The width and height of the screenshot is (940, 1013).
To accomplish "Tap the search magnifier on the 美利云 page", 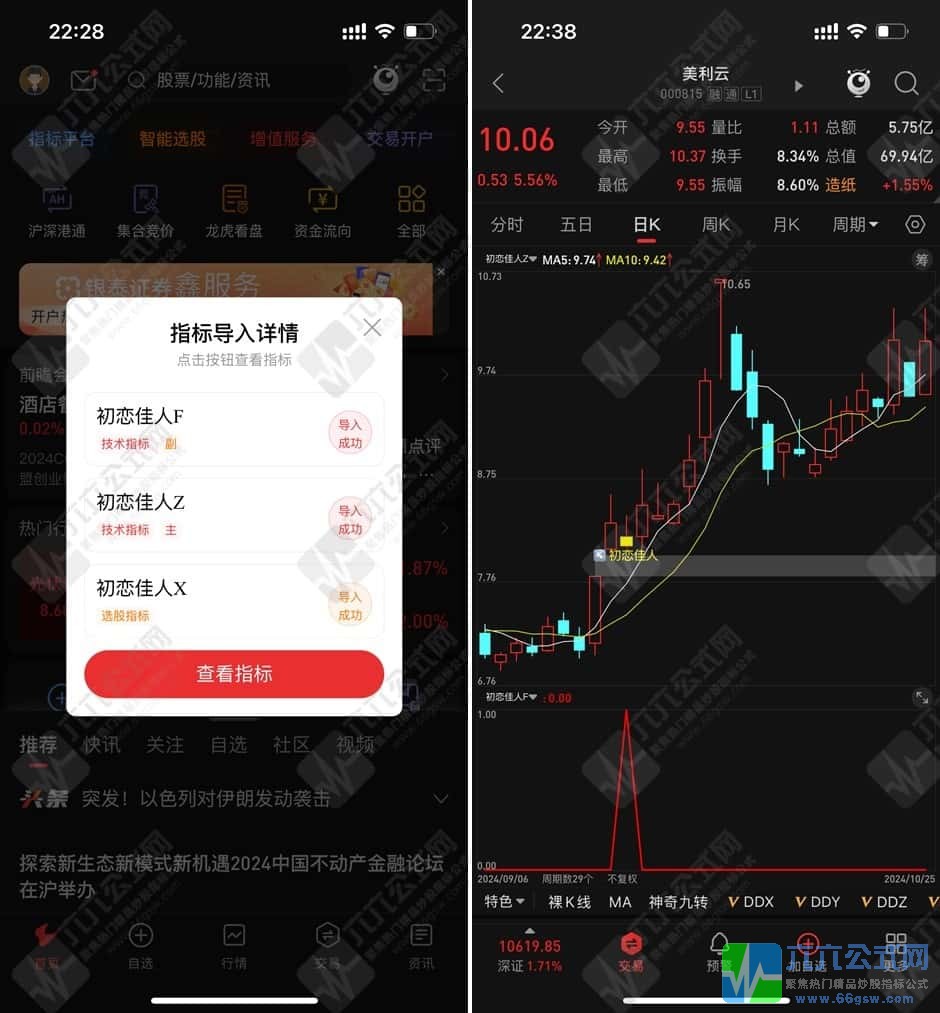I will pyautogui.click(x=907, y=84).
